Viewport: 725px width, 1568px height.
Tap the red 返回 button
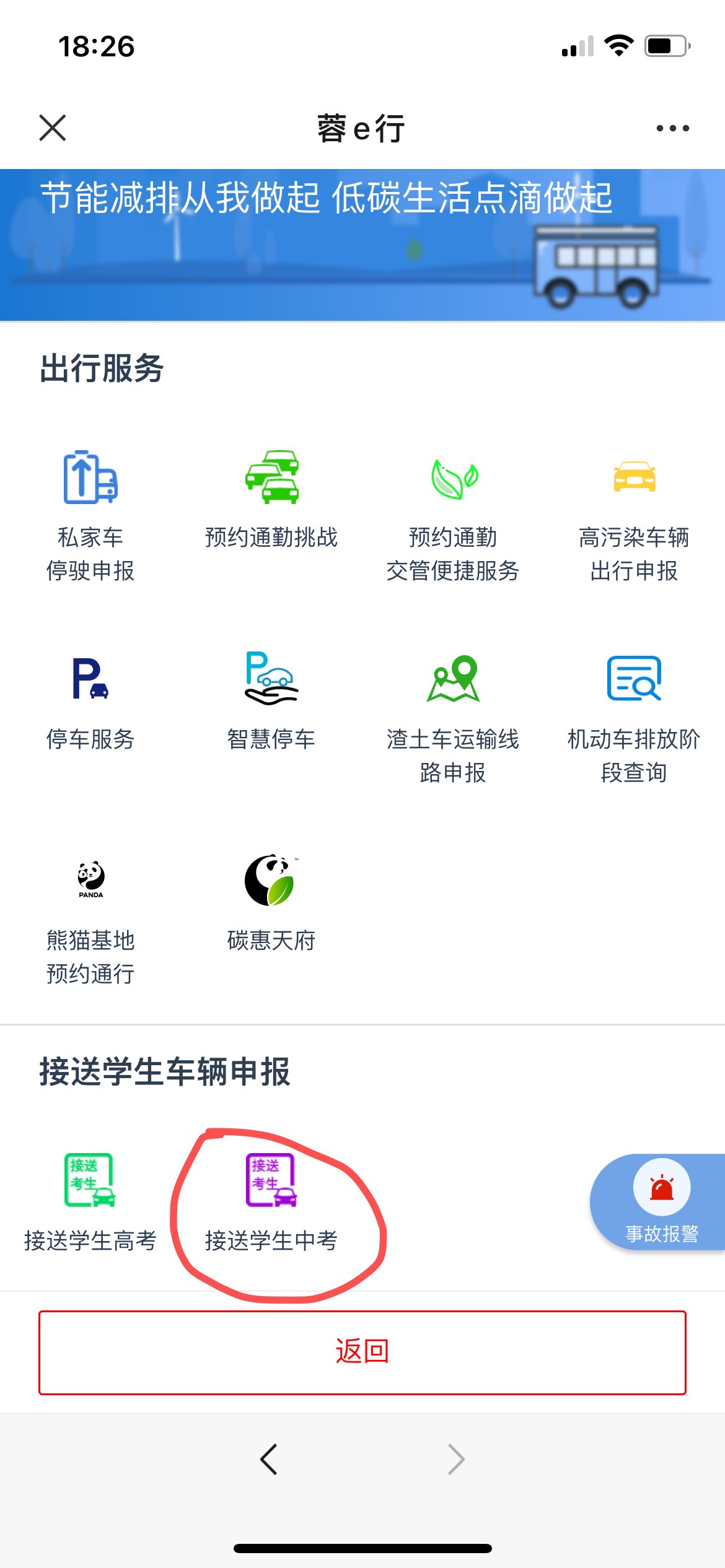coord(362,1352)
